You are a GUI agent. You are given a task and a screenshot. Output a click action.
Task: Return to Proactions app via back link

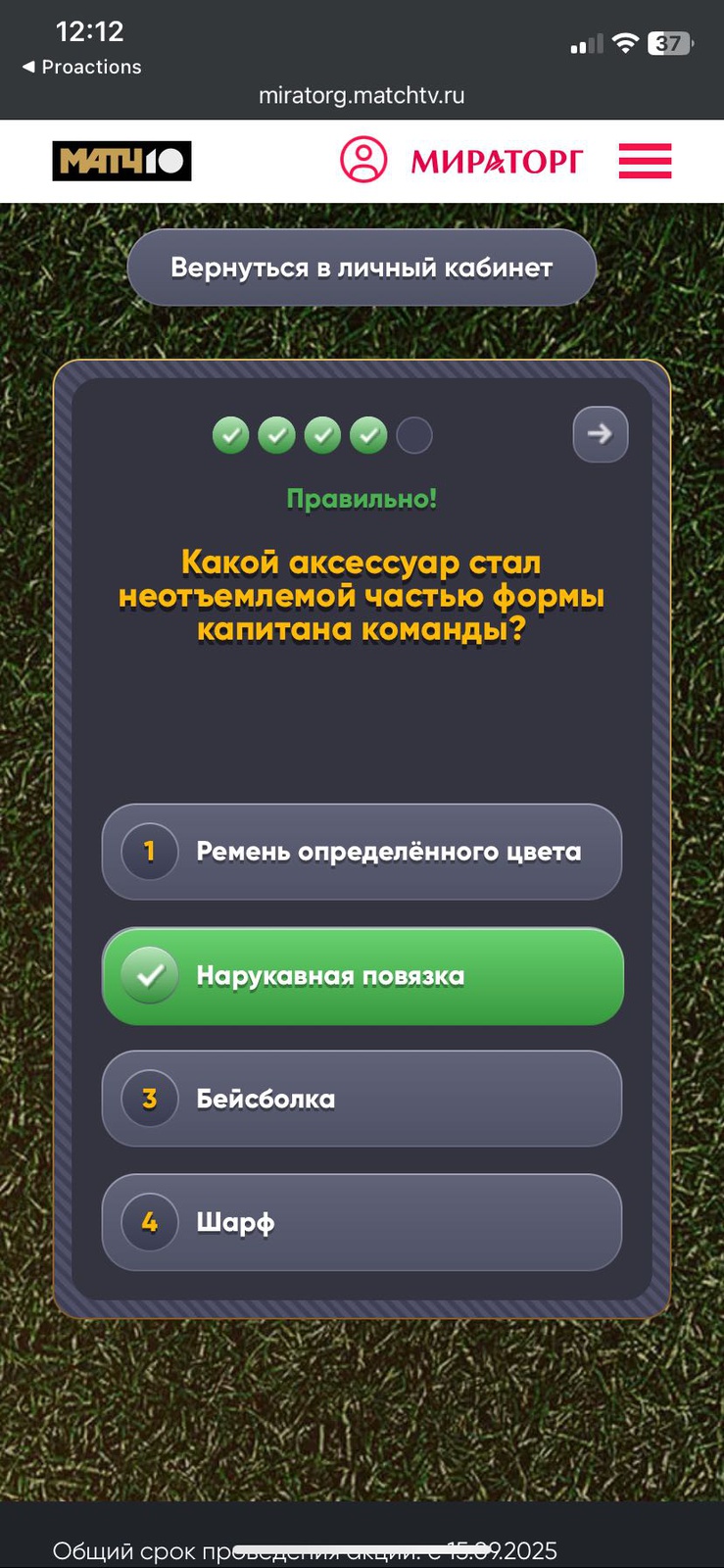(82, 67)
